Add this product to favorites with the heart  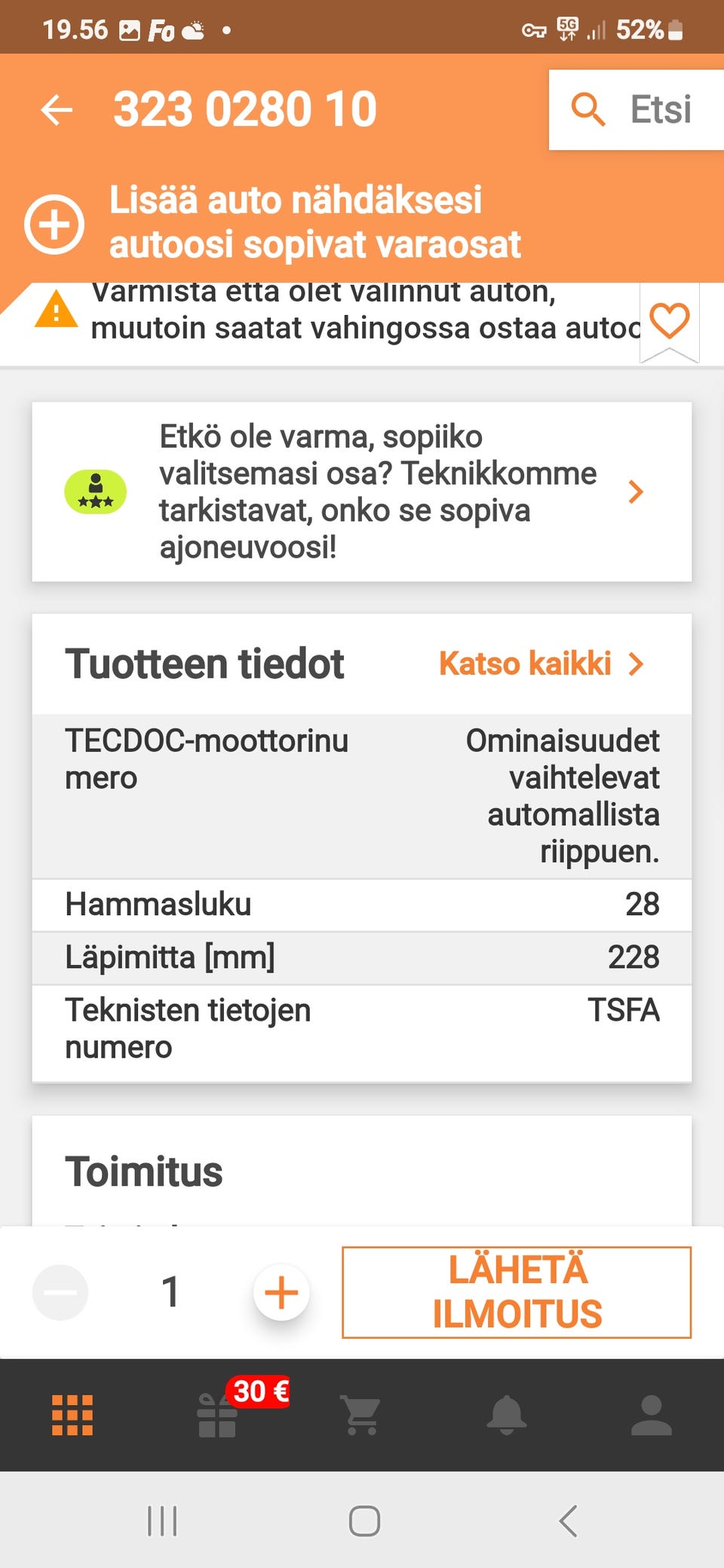point(669,321)
